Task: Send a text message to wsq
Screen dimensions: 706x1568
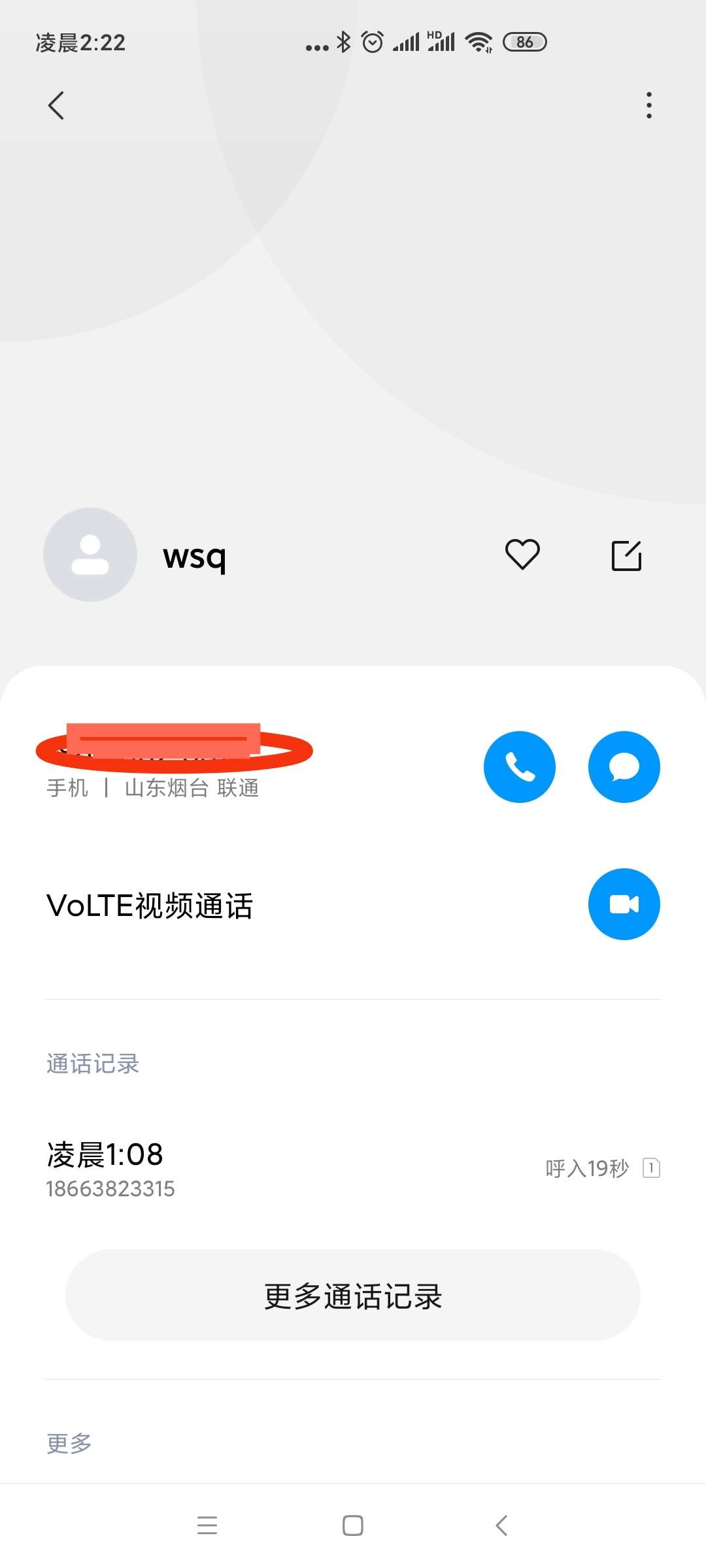Action: 624,767
